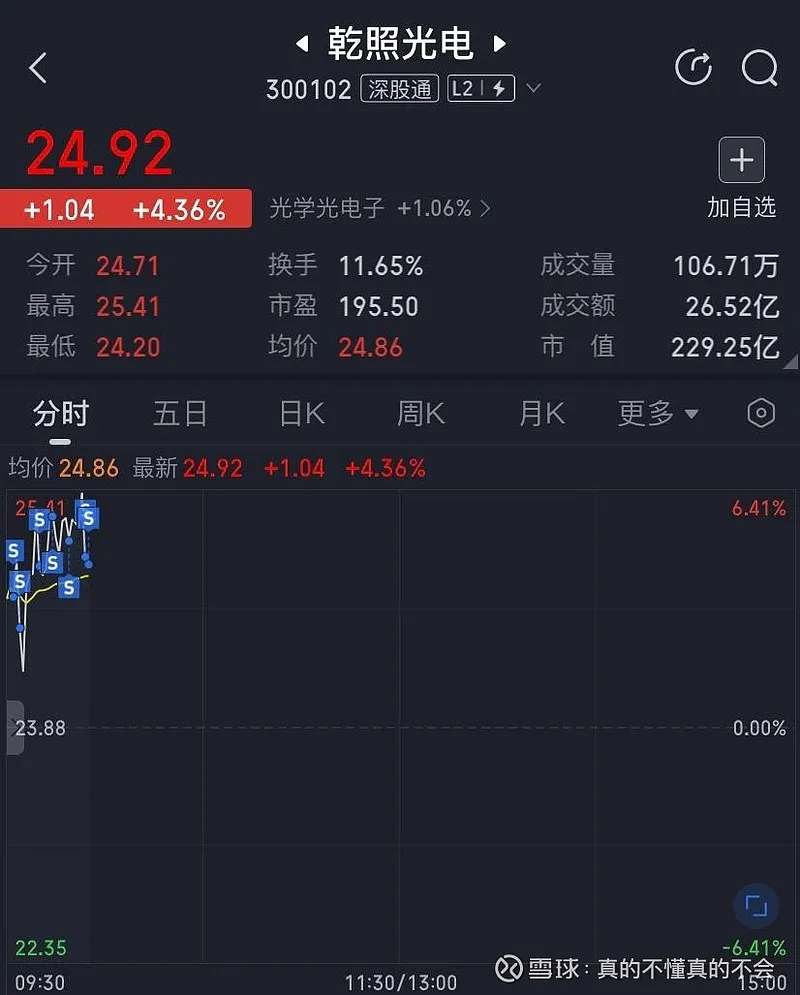Screen dimensions: 800x995
Task: Expand the 更多 chart options
Action: (x=658, y=413)
